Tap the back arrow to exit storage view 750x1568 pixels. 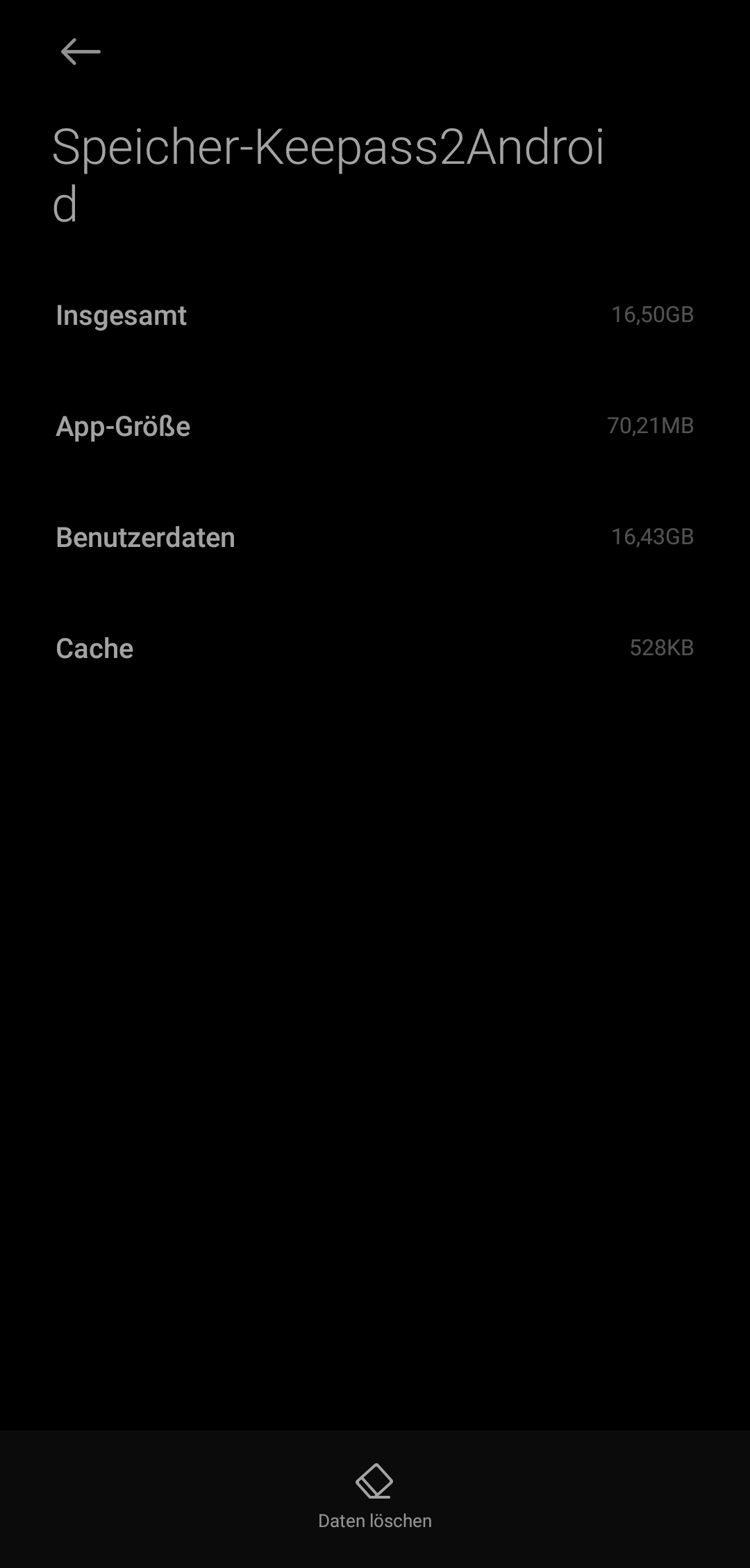(x=81, y=51)
